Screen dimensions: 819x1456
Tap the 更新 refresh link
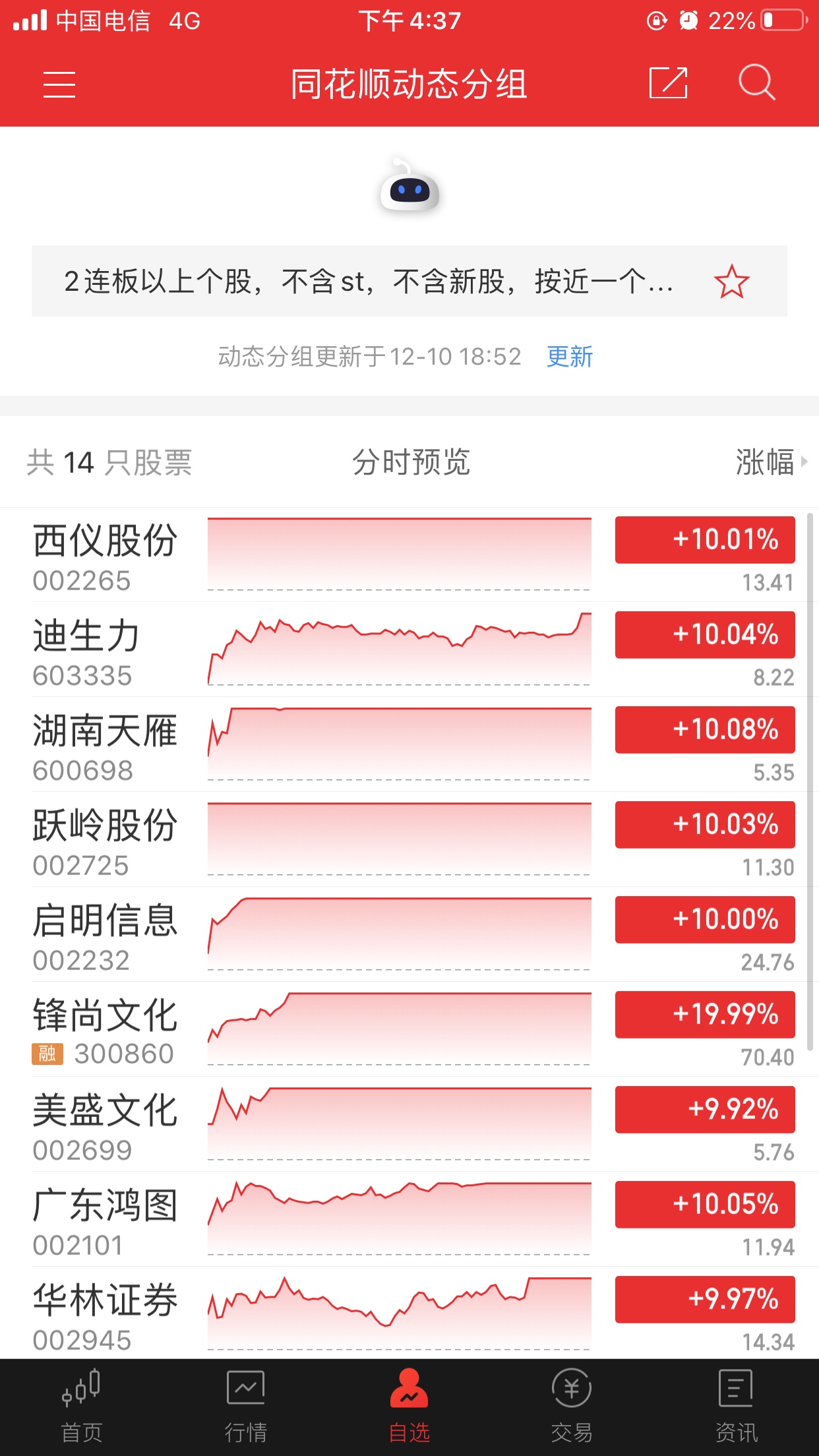pyautogui.click(x=570, y=357)
